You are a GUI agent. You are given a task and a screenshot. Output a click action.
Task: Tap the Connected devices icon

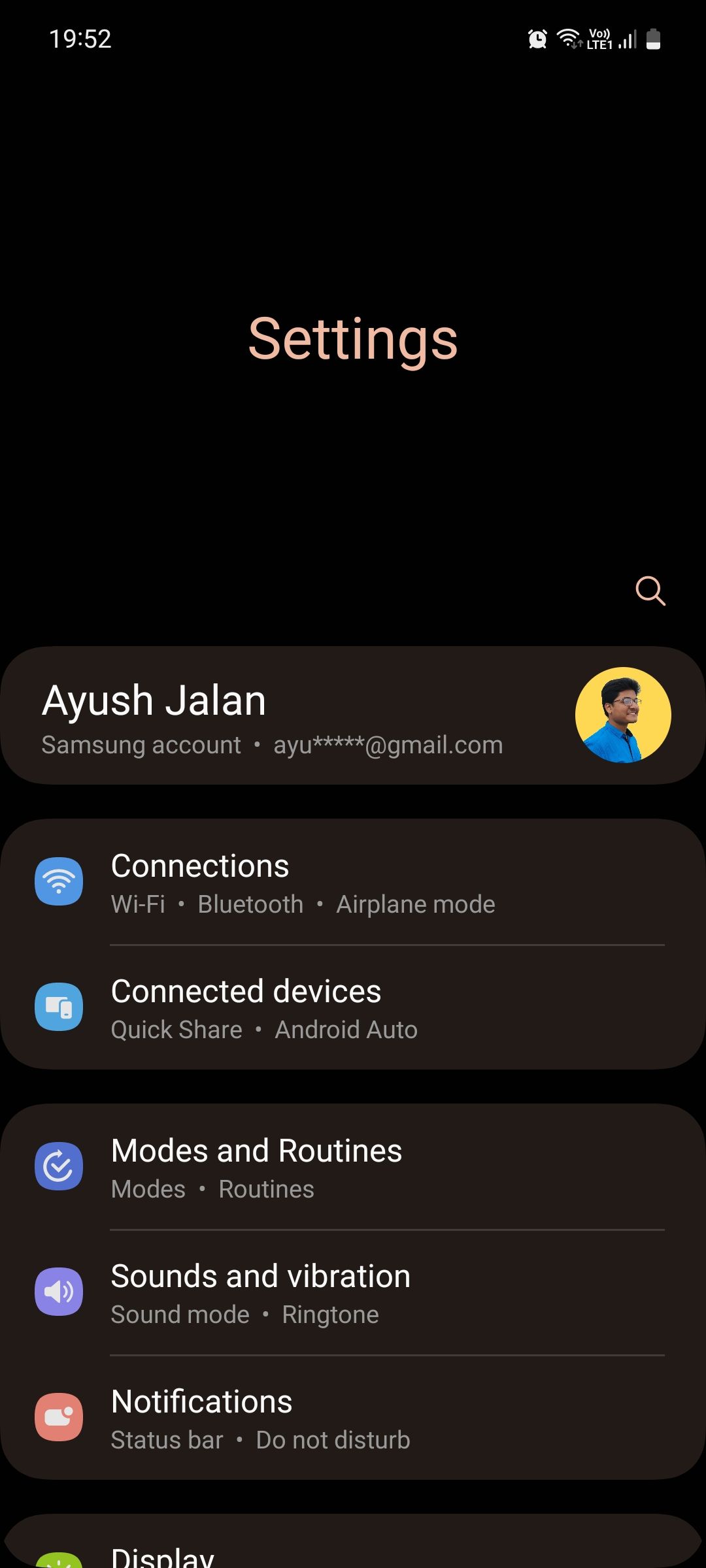59,1007
